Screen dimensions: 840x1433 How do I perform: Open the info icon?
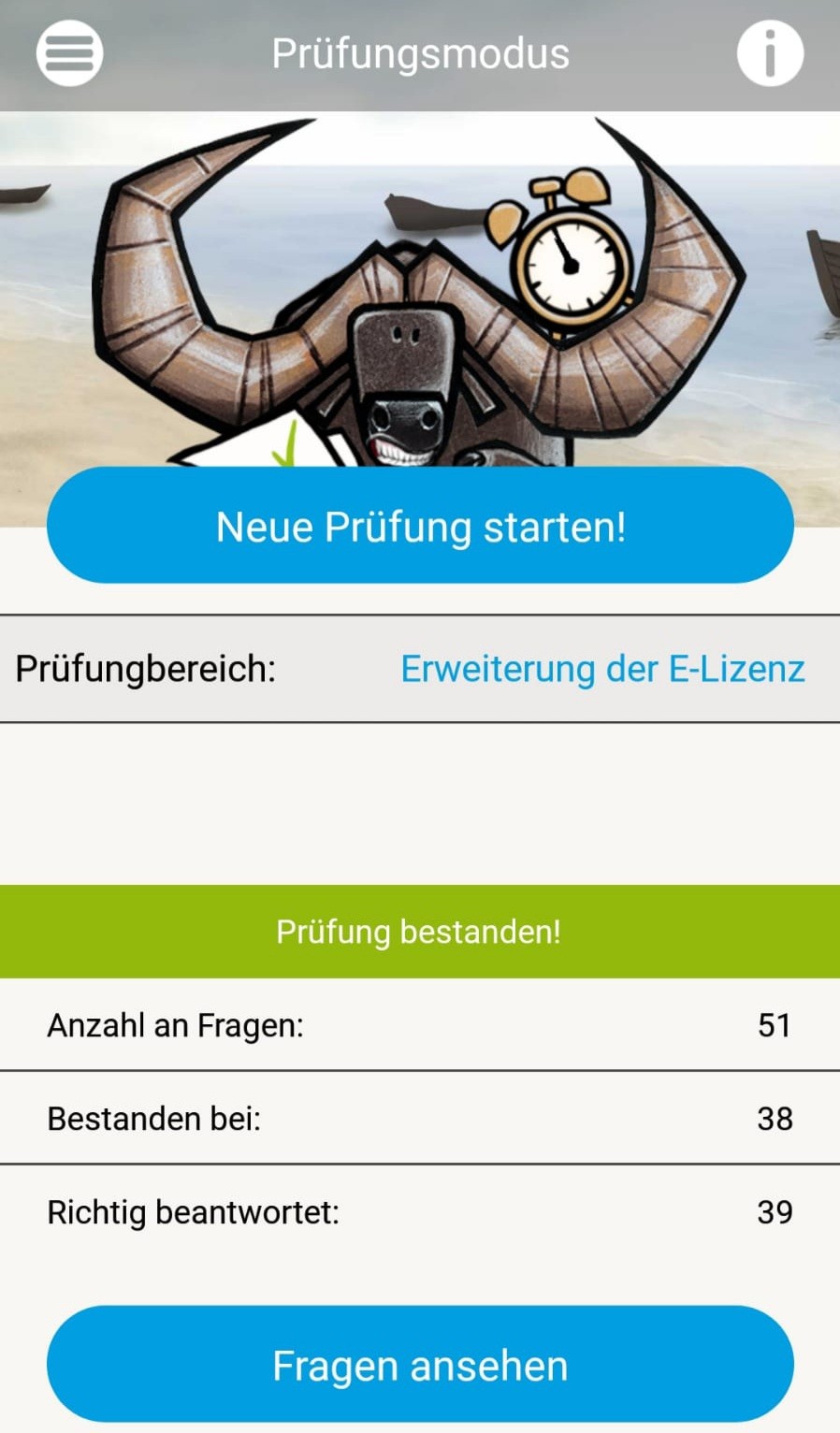pos(770,53)
